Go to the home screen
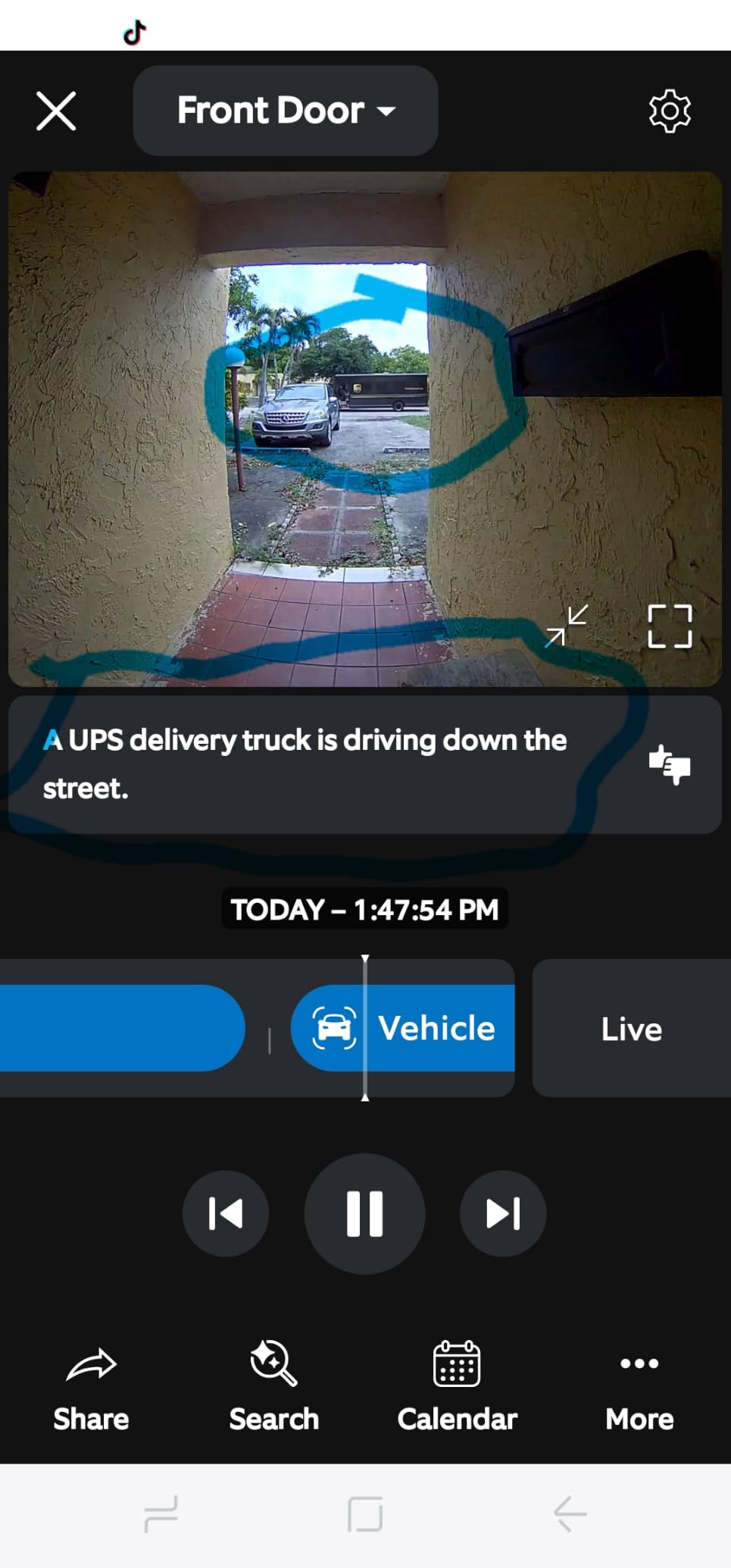 pyautogui.click(x=365, y=1513)
